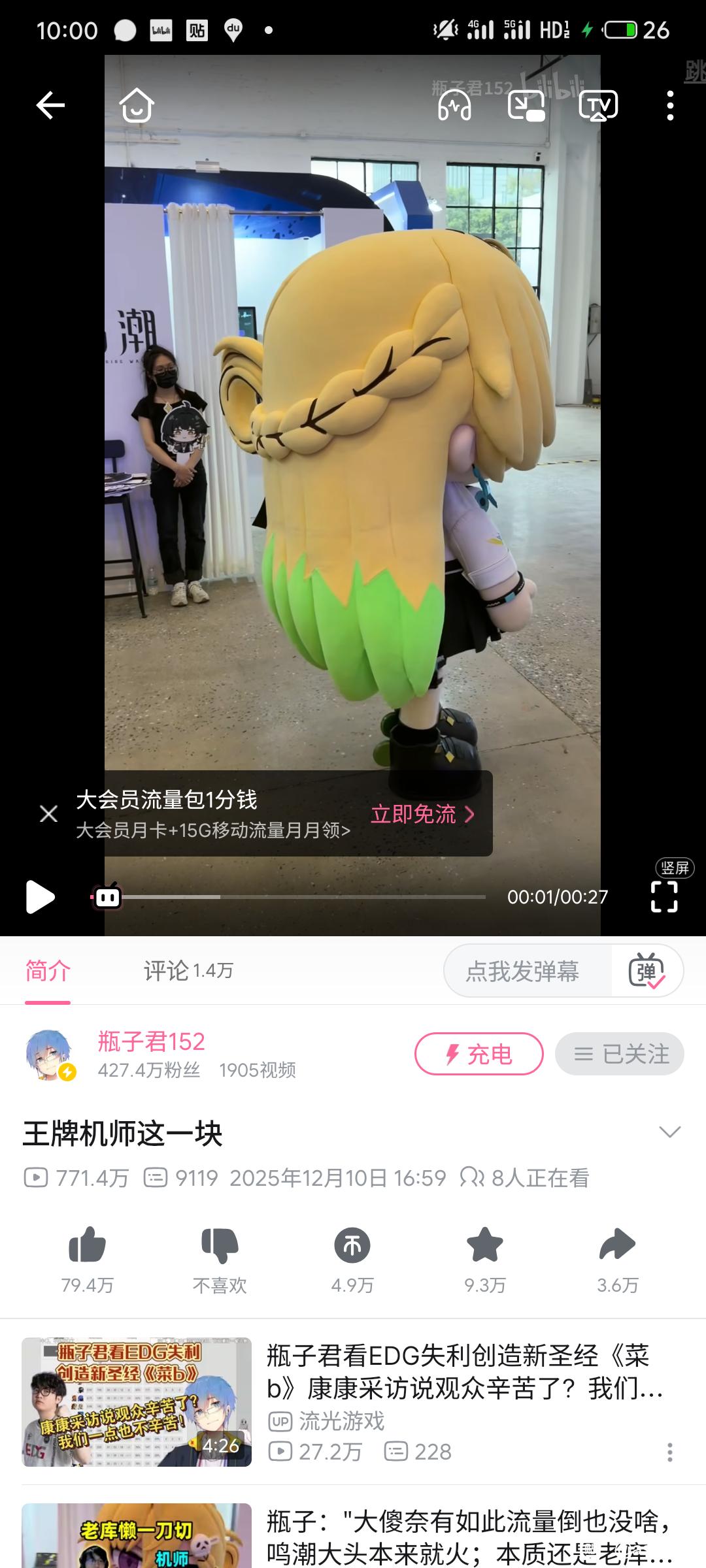Toggle the danmaku display

click(x=647, y=972)
